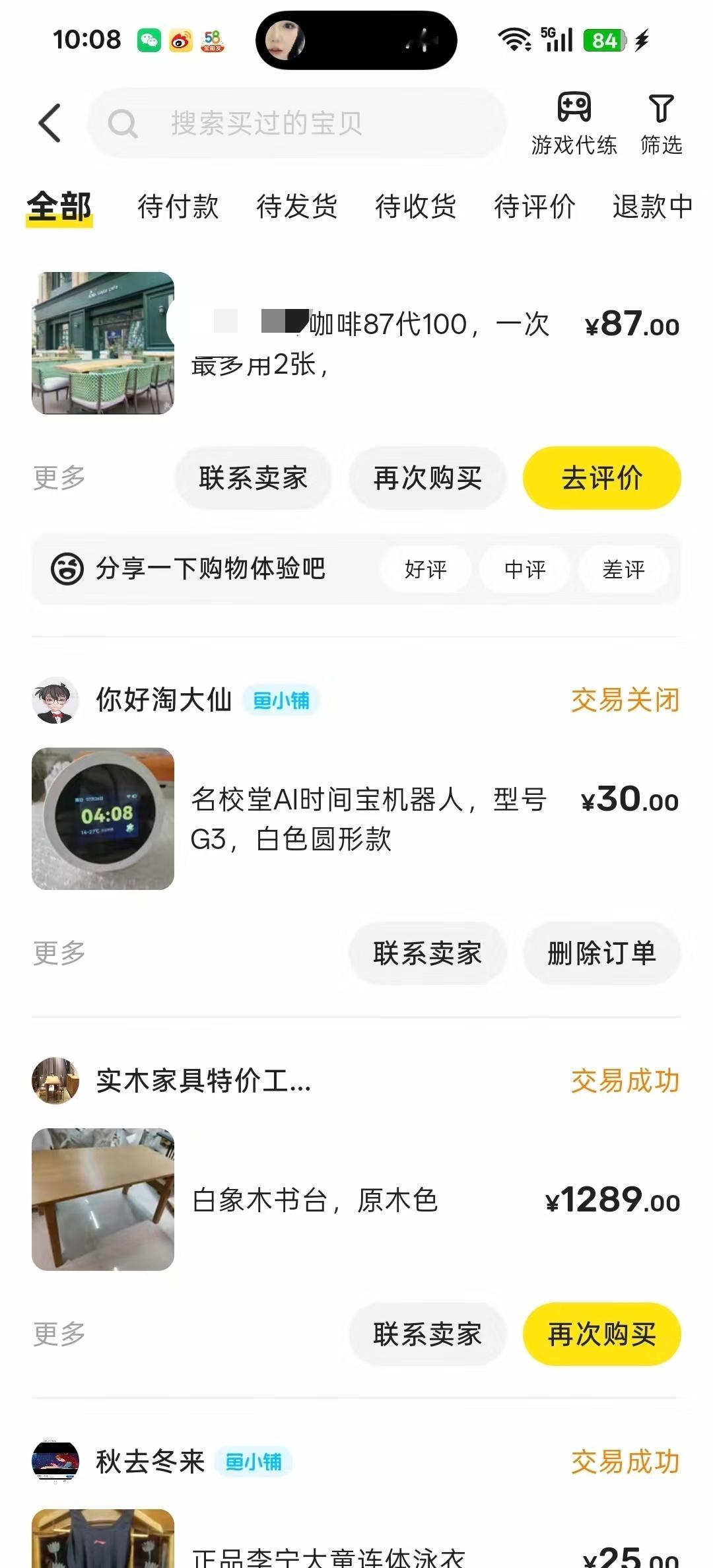
Task: Switch to the 退款中 tab
Action: tap(652, 206)
